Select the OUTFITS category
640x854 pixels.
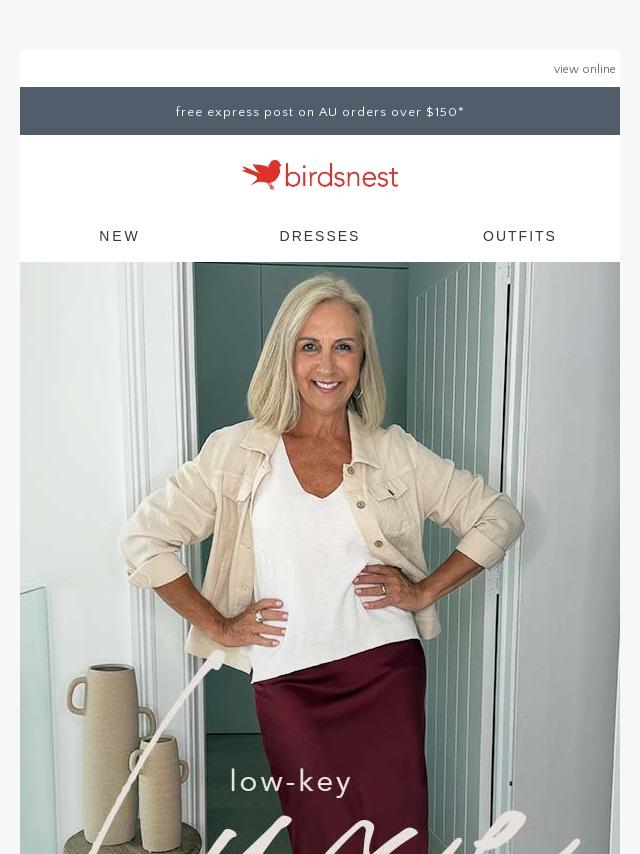[519, 236]
